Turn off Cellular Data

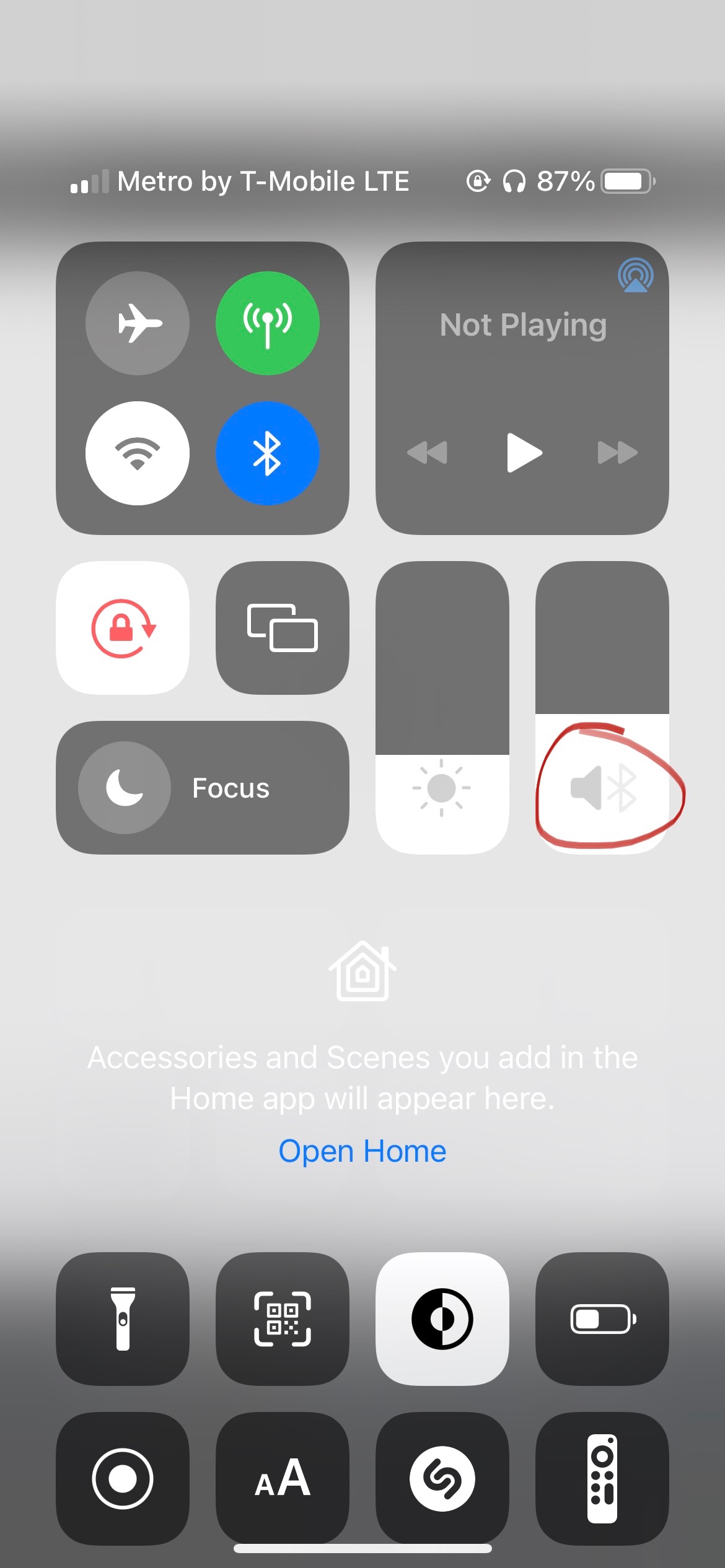point(268,323)
